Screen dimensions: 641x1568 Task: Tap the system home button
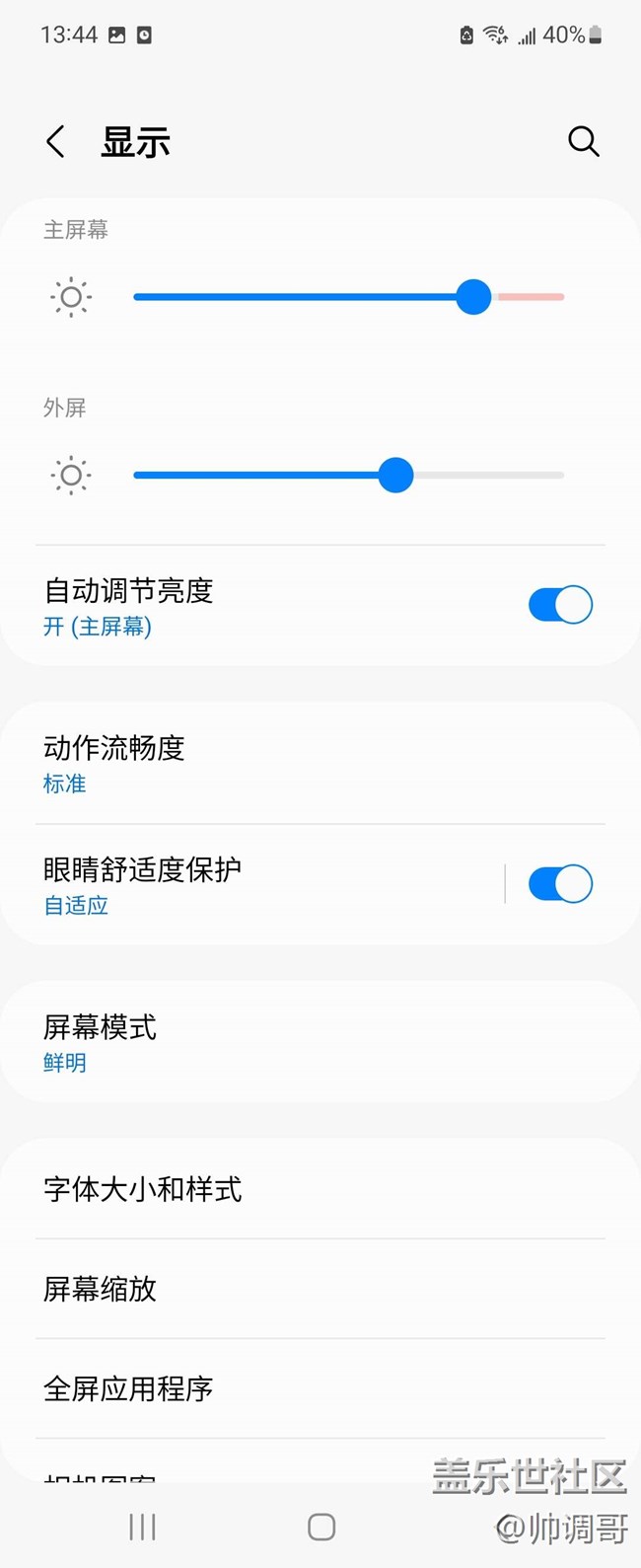pyautogui.click(x=321, y=1527)
